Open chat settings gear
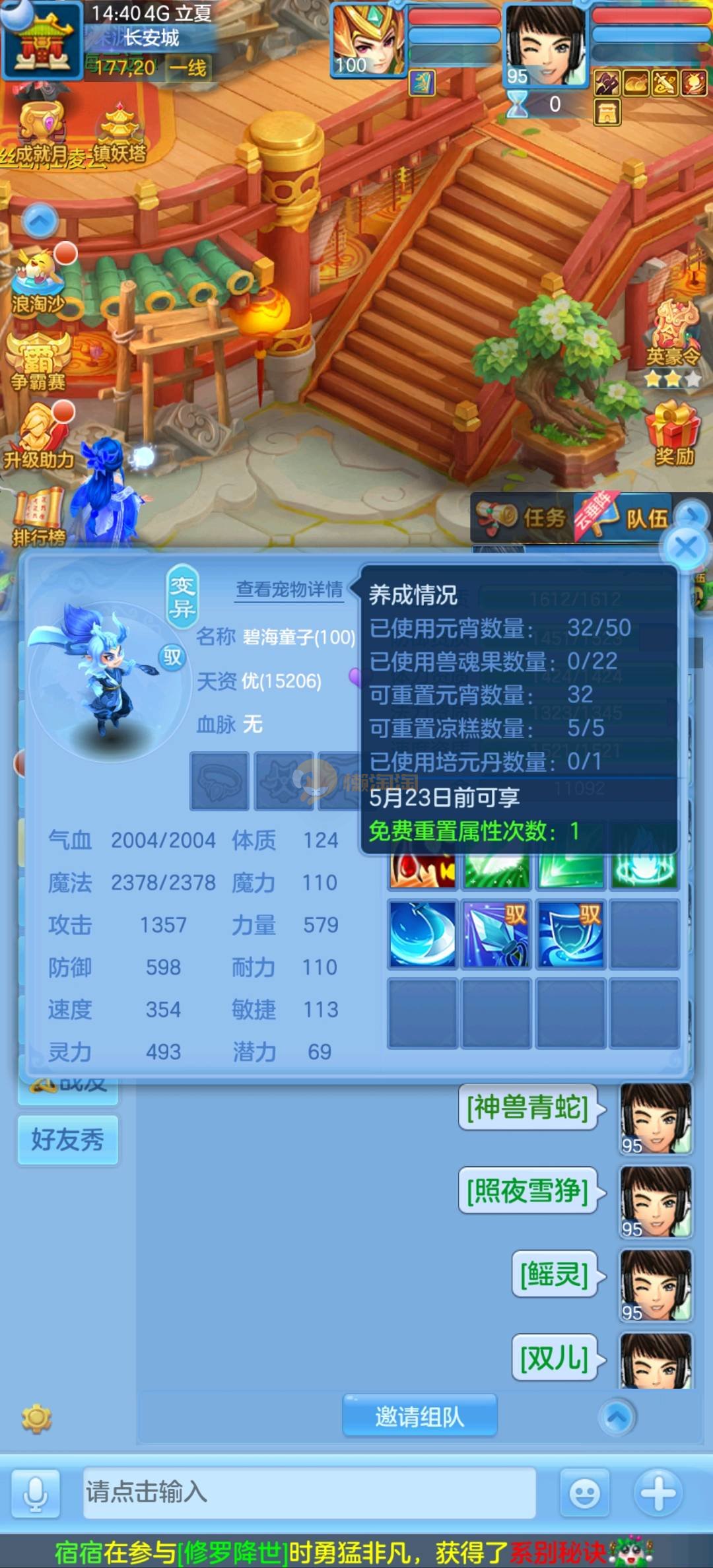 pyautogui.click(x=36, y=1417)
